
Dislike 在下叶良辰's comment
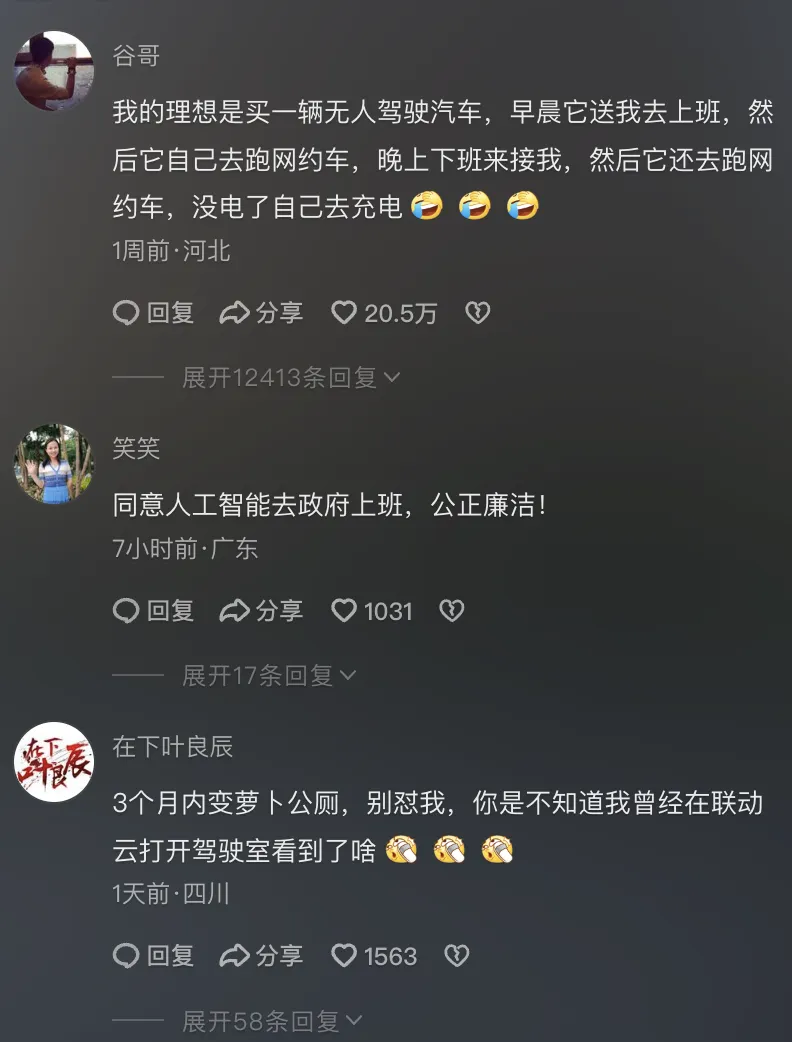456,956
